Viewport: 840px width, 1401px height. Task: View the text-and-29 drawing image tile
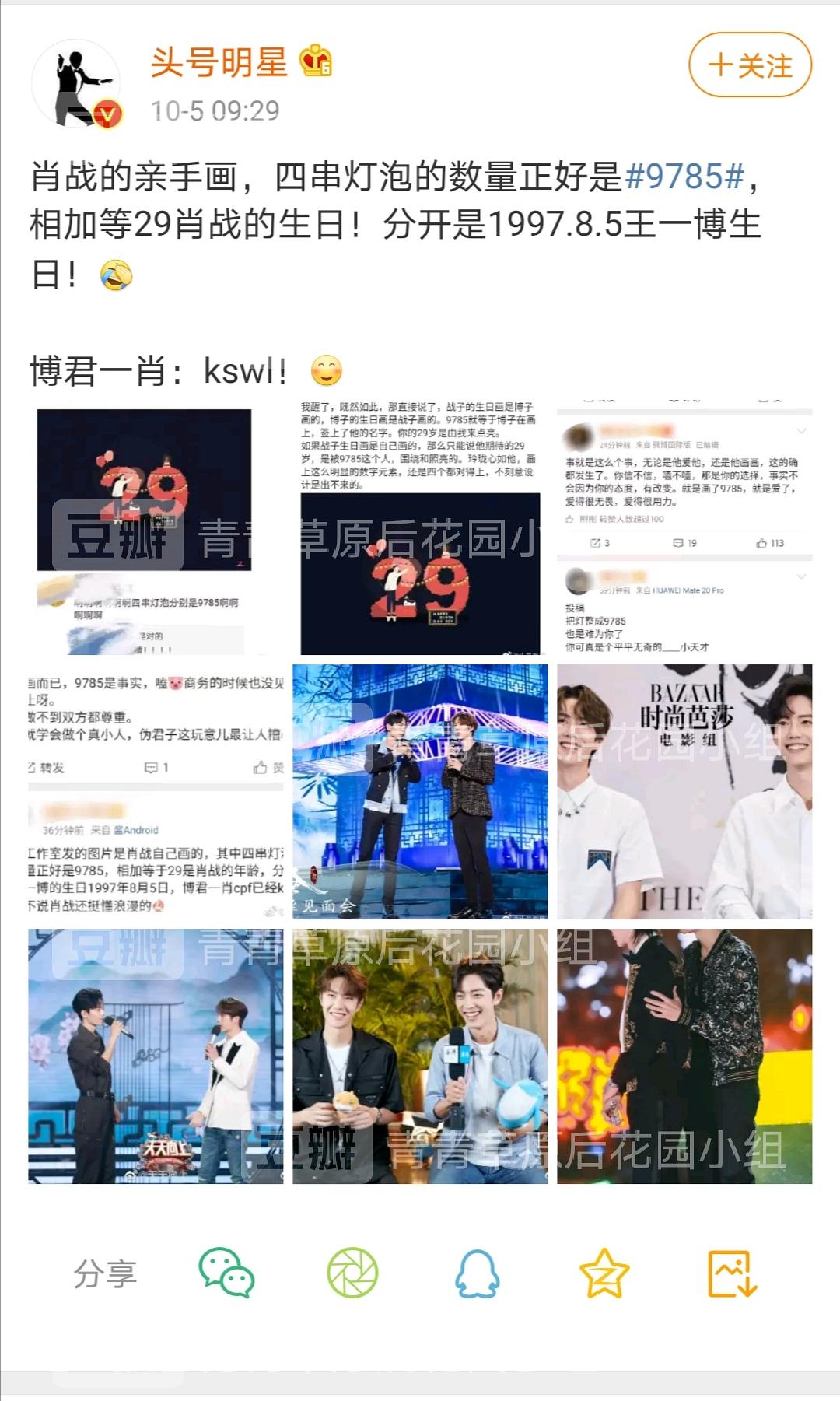[x=420, y=529]
